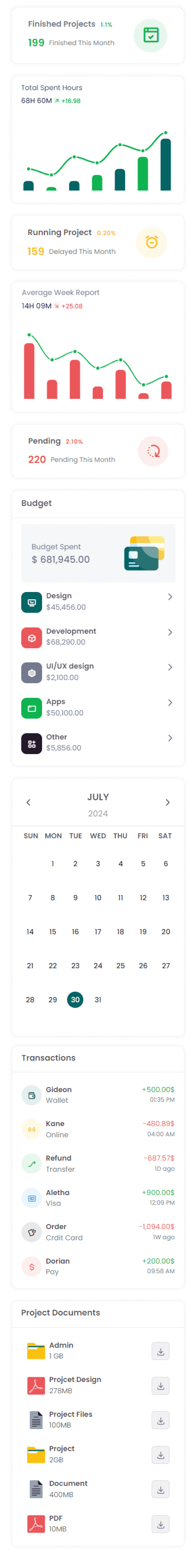The height and width of the screenshot is (1568, 196).
Task: Download Document 400MB file
Action: coord(160,1490)
